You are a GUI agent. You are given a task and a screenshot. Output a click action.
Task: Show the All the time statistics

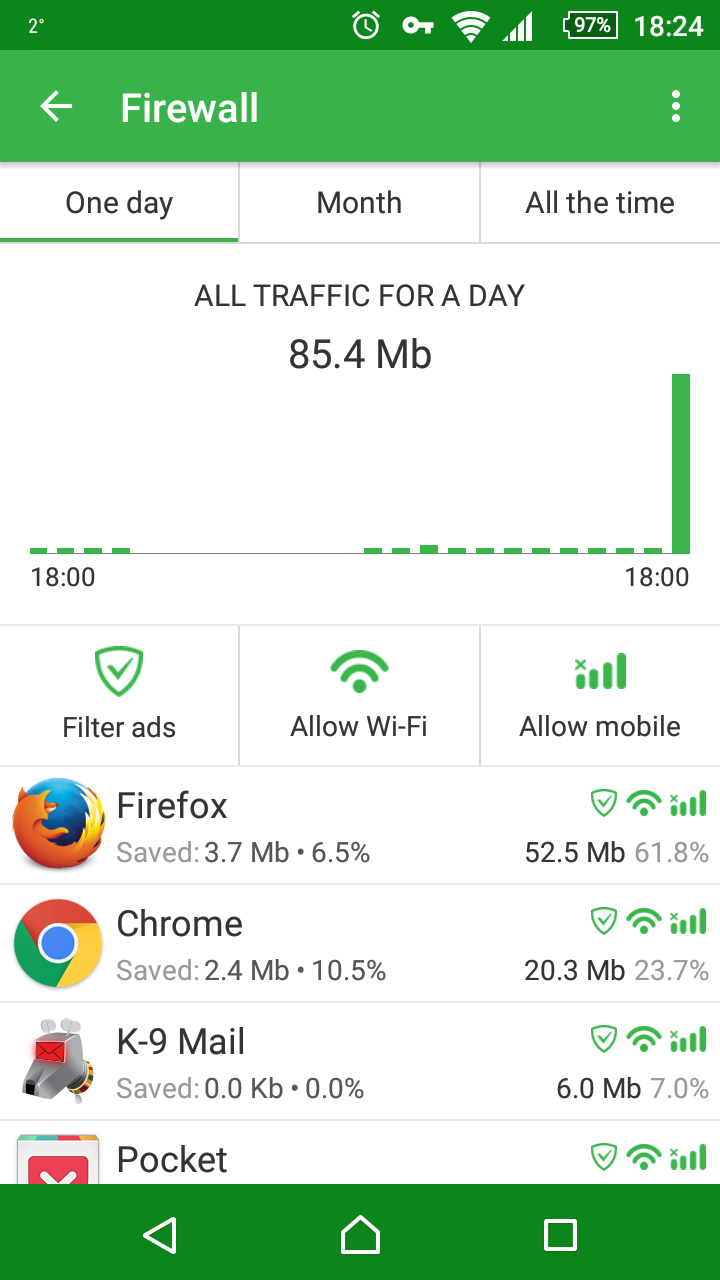click(x=600, y=203)
